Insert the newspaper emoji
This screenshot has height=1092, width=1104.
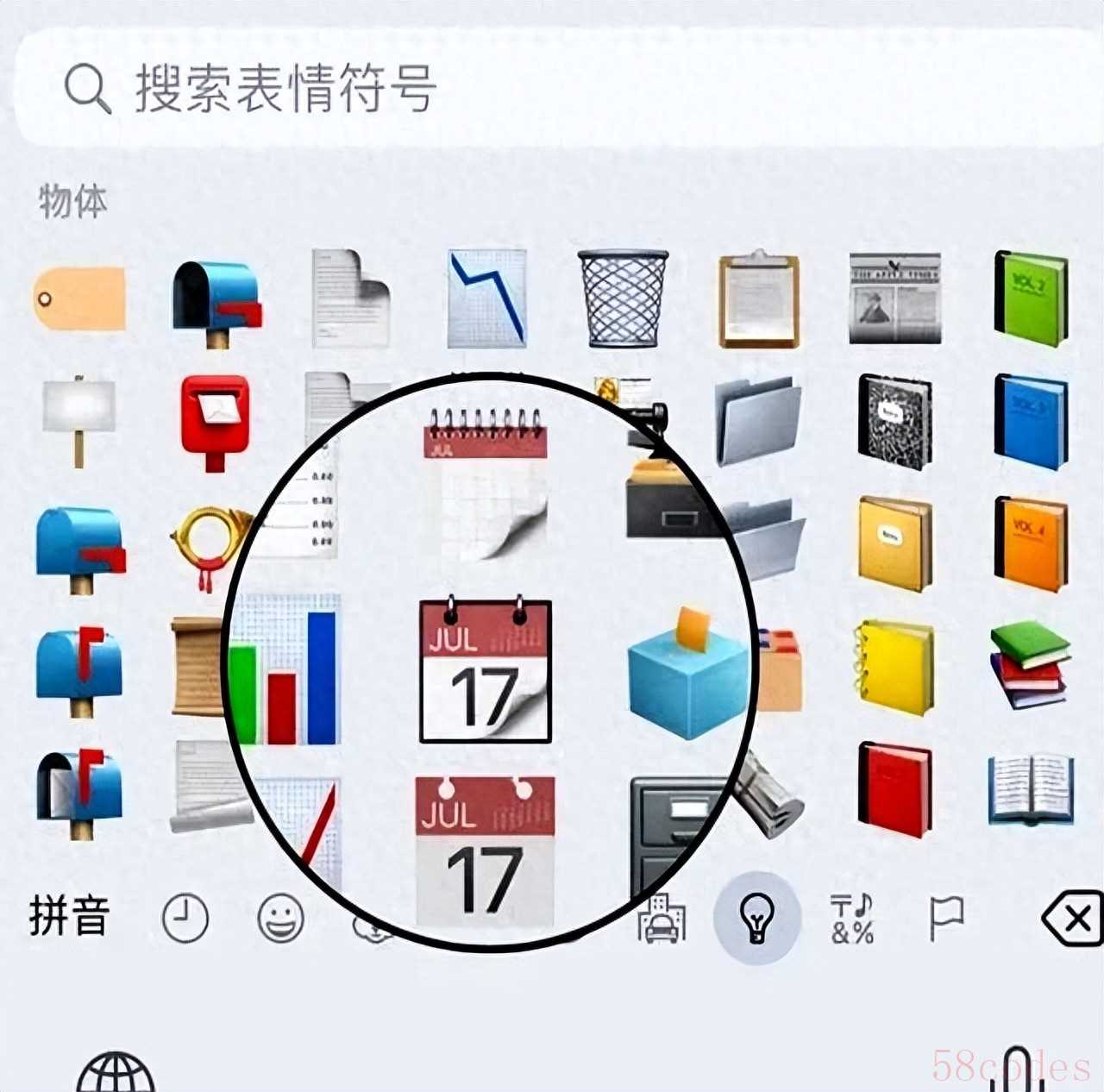[894, 298]
